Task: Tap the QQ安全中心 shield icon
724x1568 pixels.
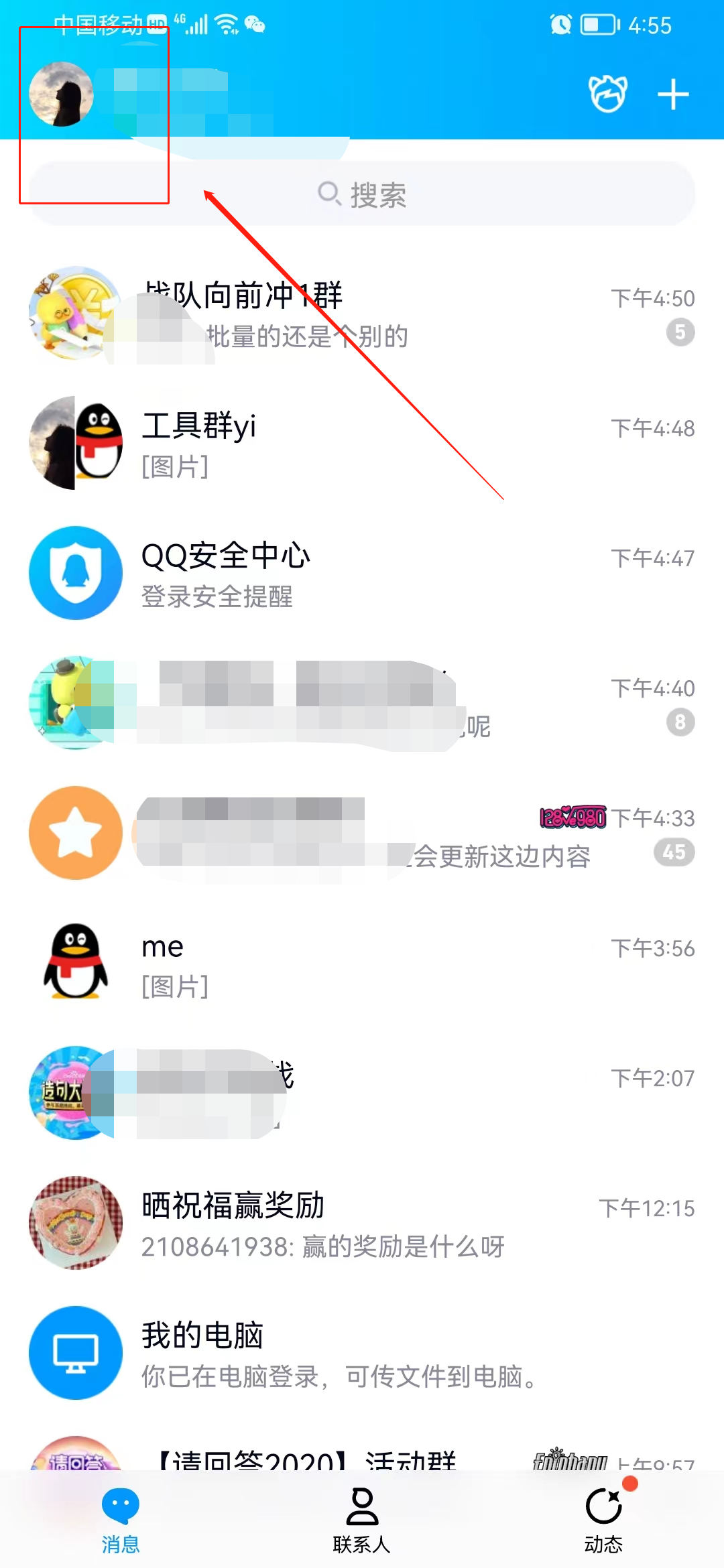Action: tap(75, 573)
